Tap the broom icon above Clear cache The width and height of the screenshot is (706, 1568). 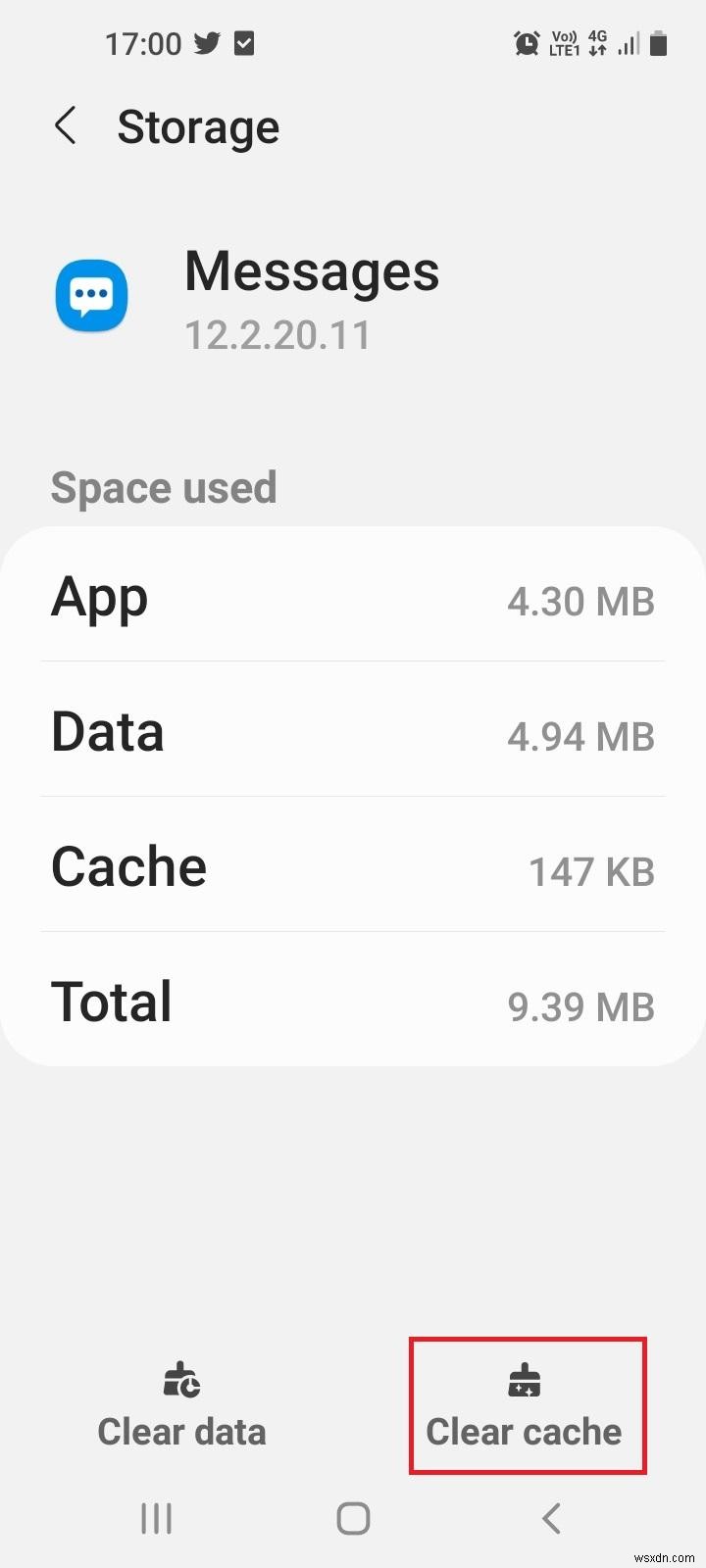(x=526, y=1383)
